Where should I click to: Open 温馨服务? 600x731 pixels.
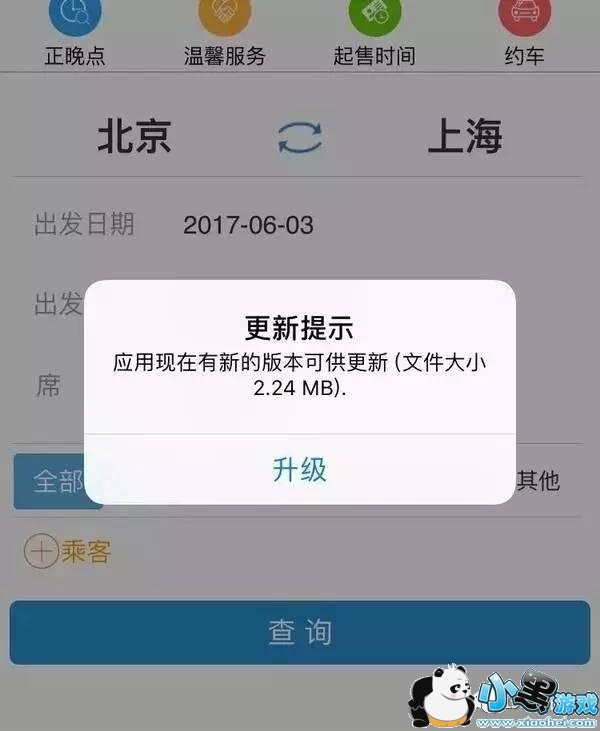tap(225, 34)
